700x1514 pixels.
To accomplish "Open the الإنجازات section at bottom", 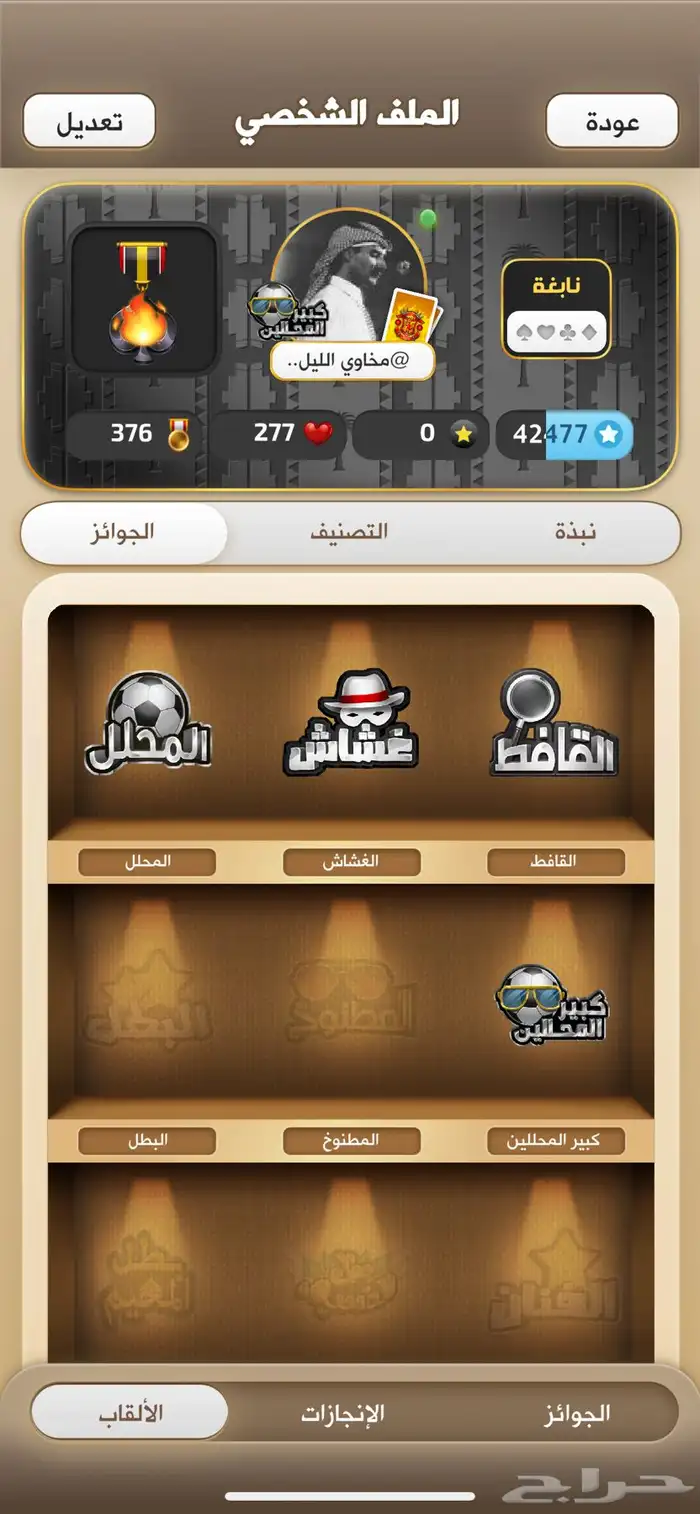I will pos(343,1413).
